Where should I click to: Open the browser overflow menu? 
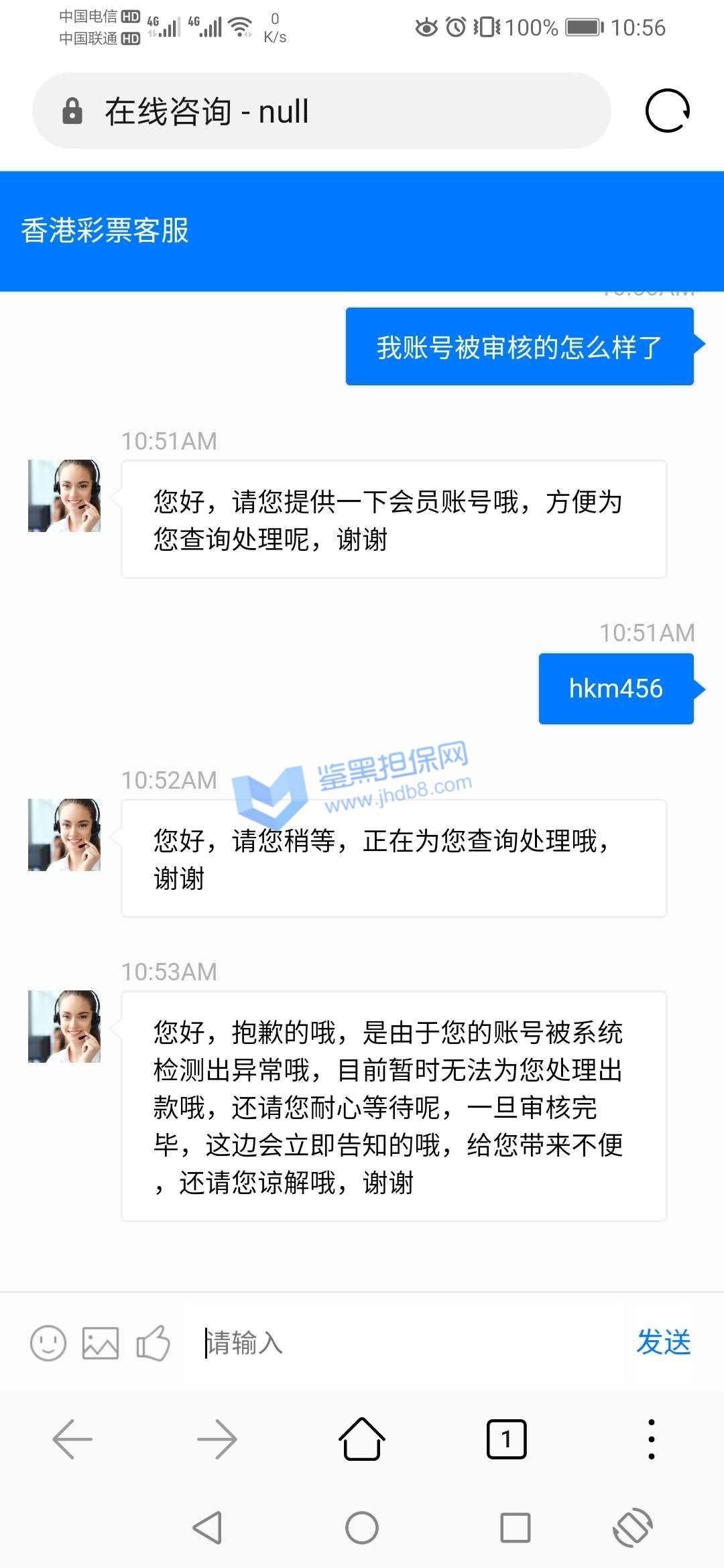click(x=651, y=1439)
